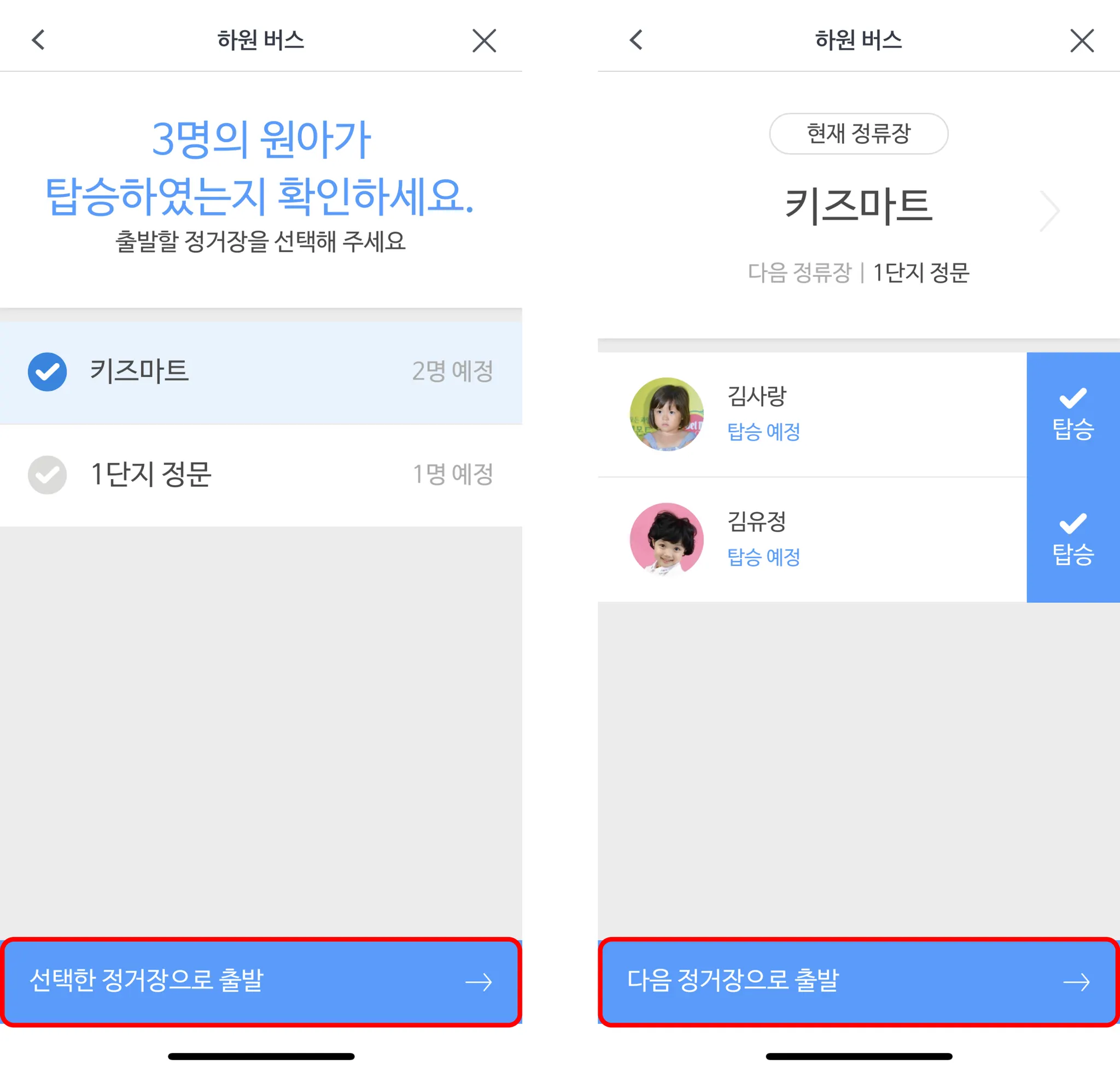This screenshot has width=1120, height=1071.
Task: Select the 키즈마트 stop checkbox row
Action: pyautogui.click(x=261, y=372)
